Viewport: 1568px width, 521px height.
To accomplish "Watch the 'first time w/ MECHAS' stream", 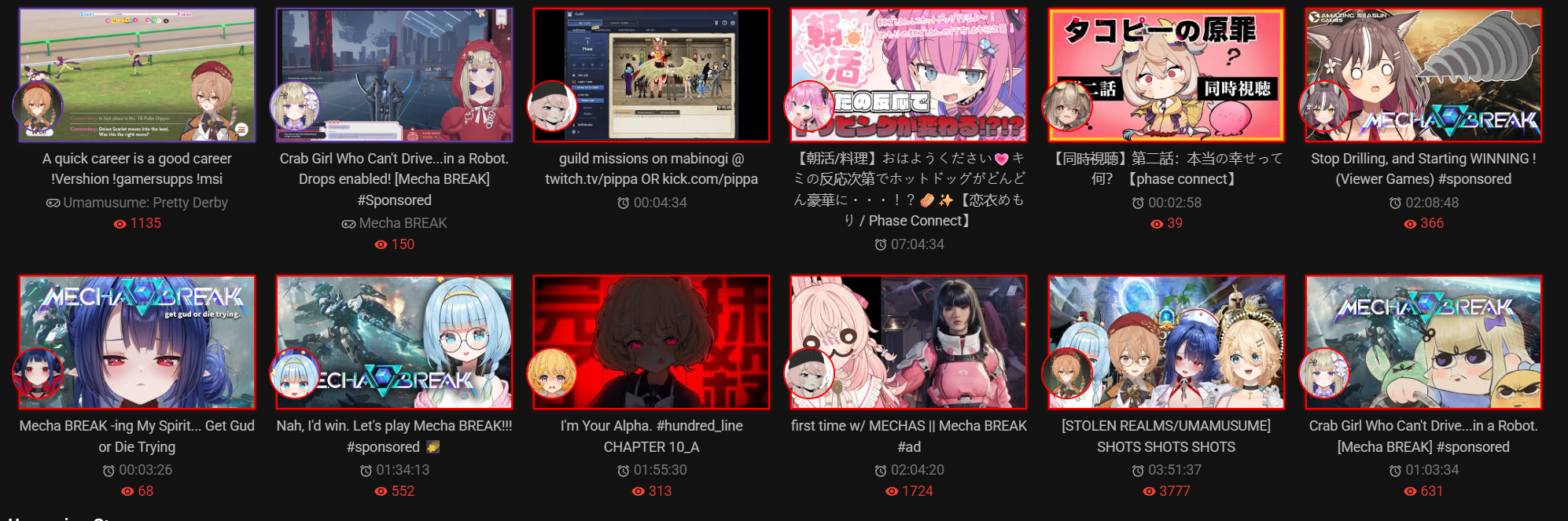I will click(908, 342).
